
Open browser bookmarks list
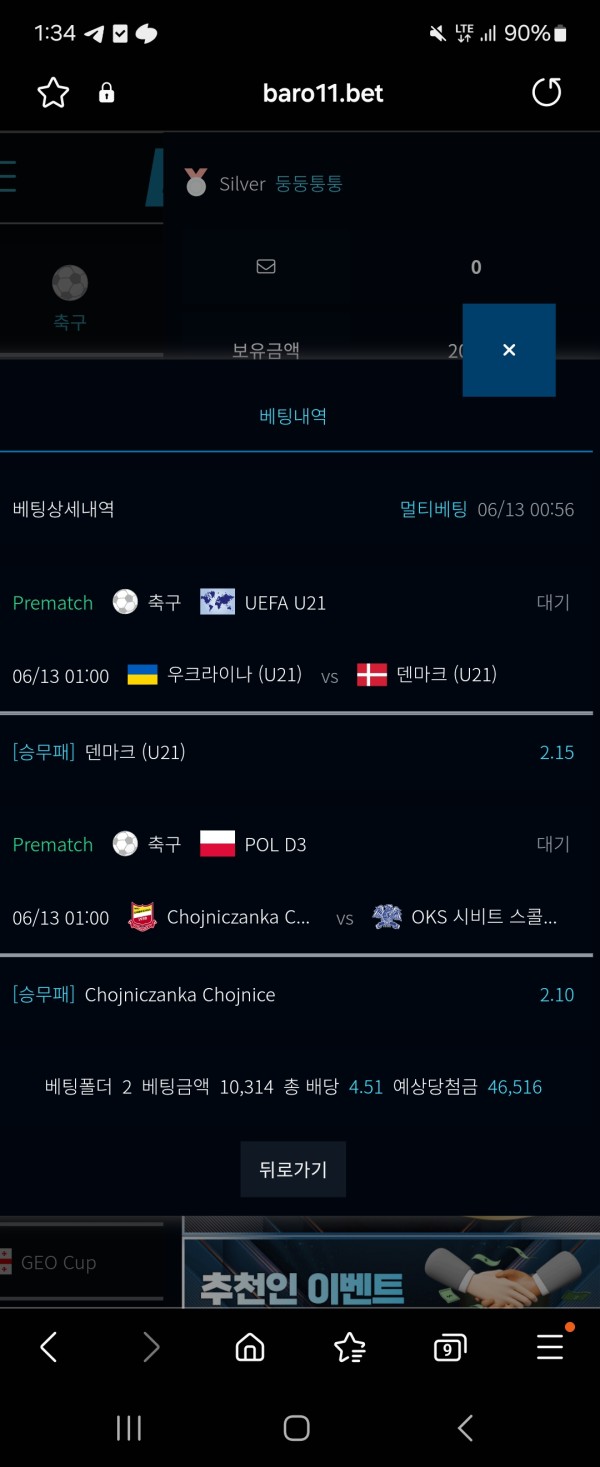[349, 1348]
